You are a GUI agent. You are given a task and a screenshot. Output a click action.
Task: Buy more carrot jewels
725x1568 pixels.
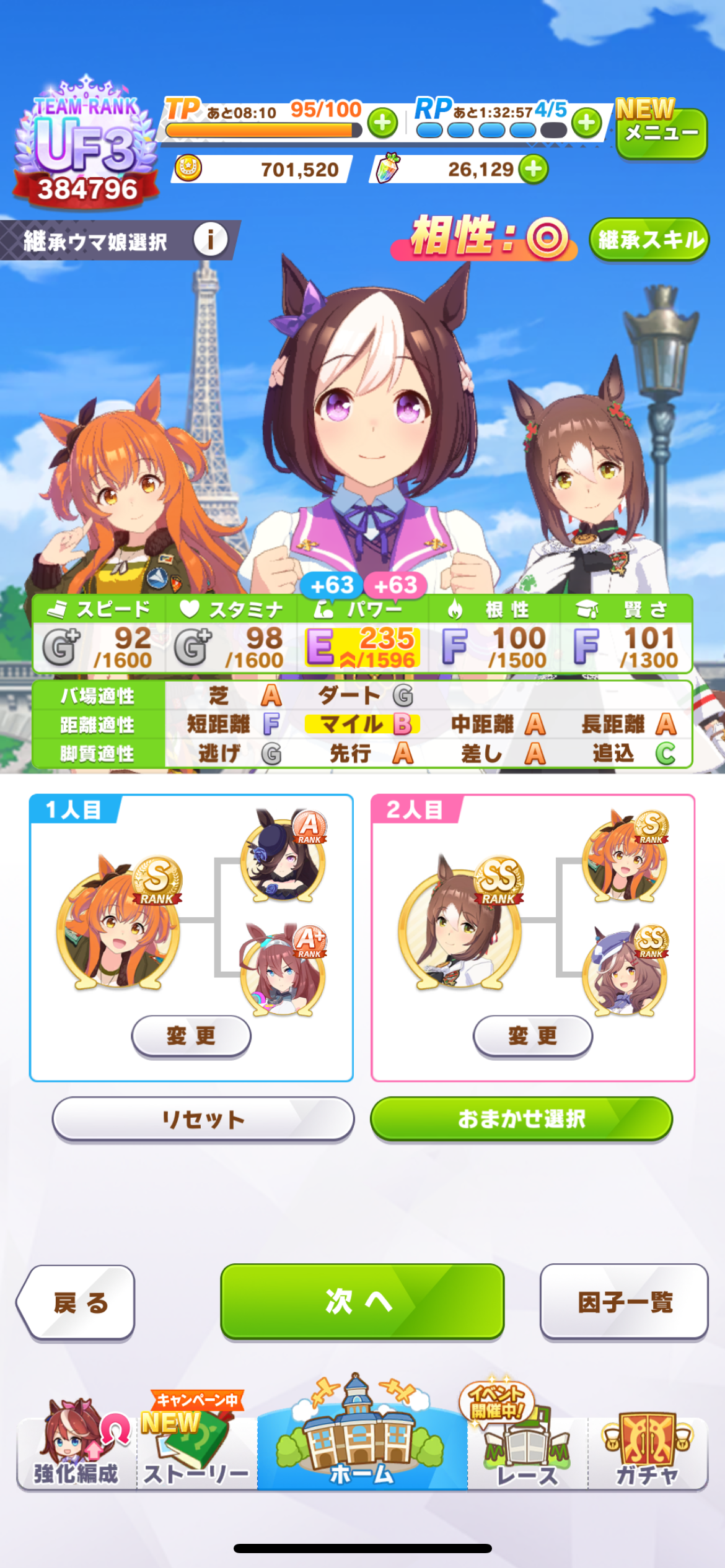(534, 169)
